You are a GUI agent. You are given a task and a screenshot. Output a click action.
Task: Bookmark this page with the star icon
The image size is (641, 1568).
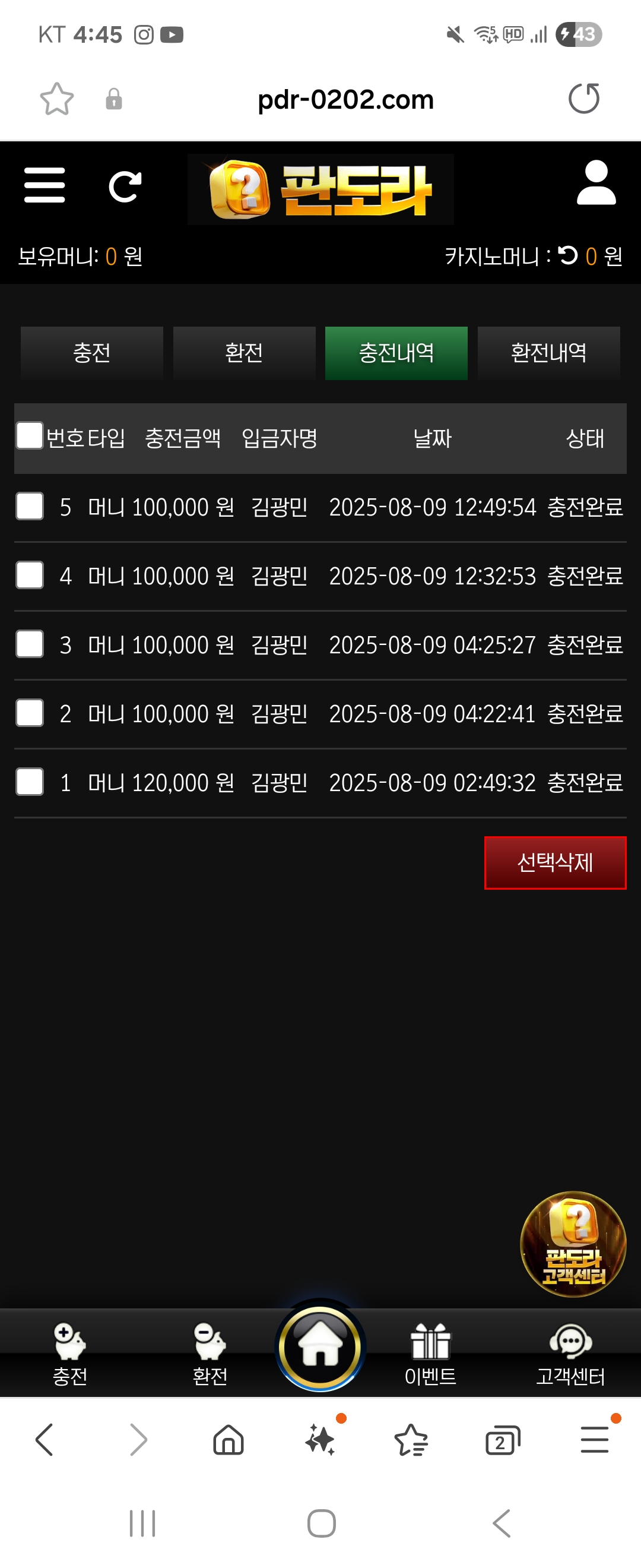pyautogui.click(x=56, y=99)
